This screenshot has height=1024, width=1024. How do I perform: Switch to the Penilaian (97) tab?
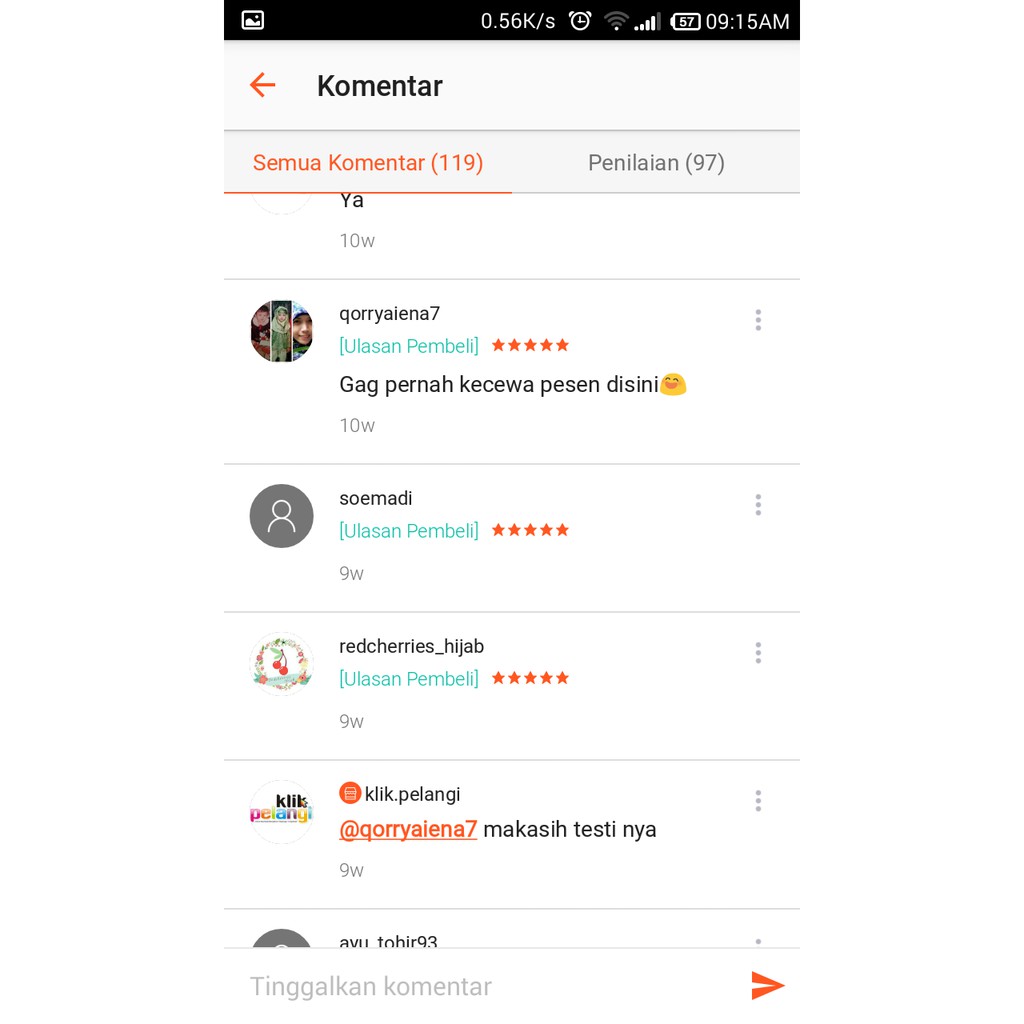pyautogui.click(x=656, y=163)
